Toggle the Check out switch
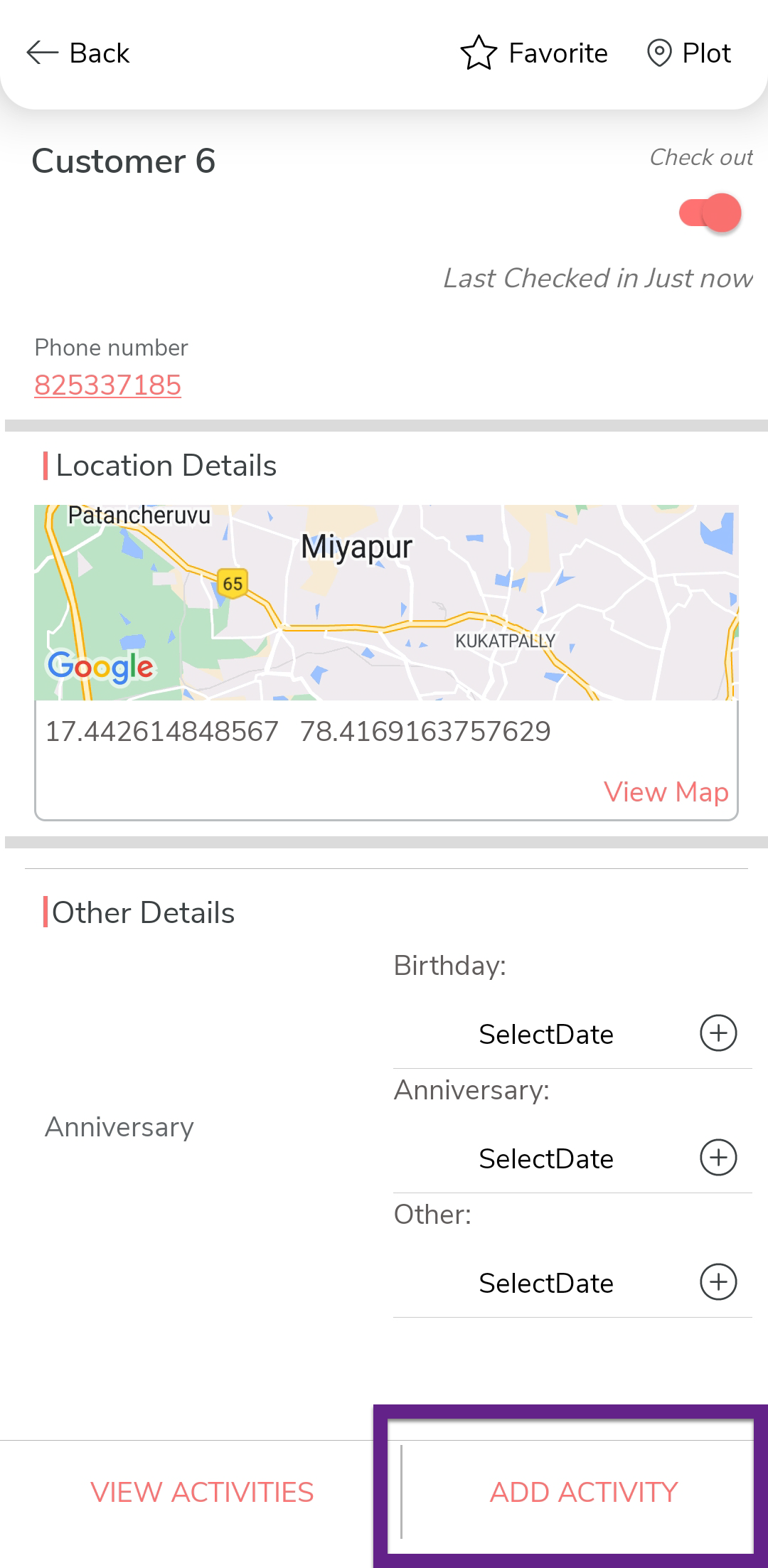The height and width of the screenshot is (1568, 768). tap(711, 213)
